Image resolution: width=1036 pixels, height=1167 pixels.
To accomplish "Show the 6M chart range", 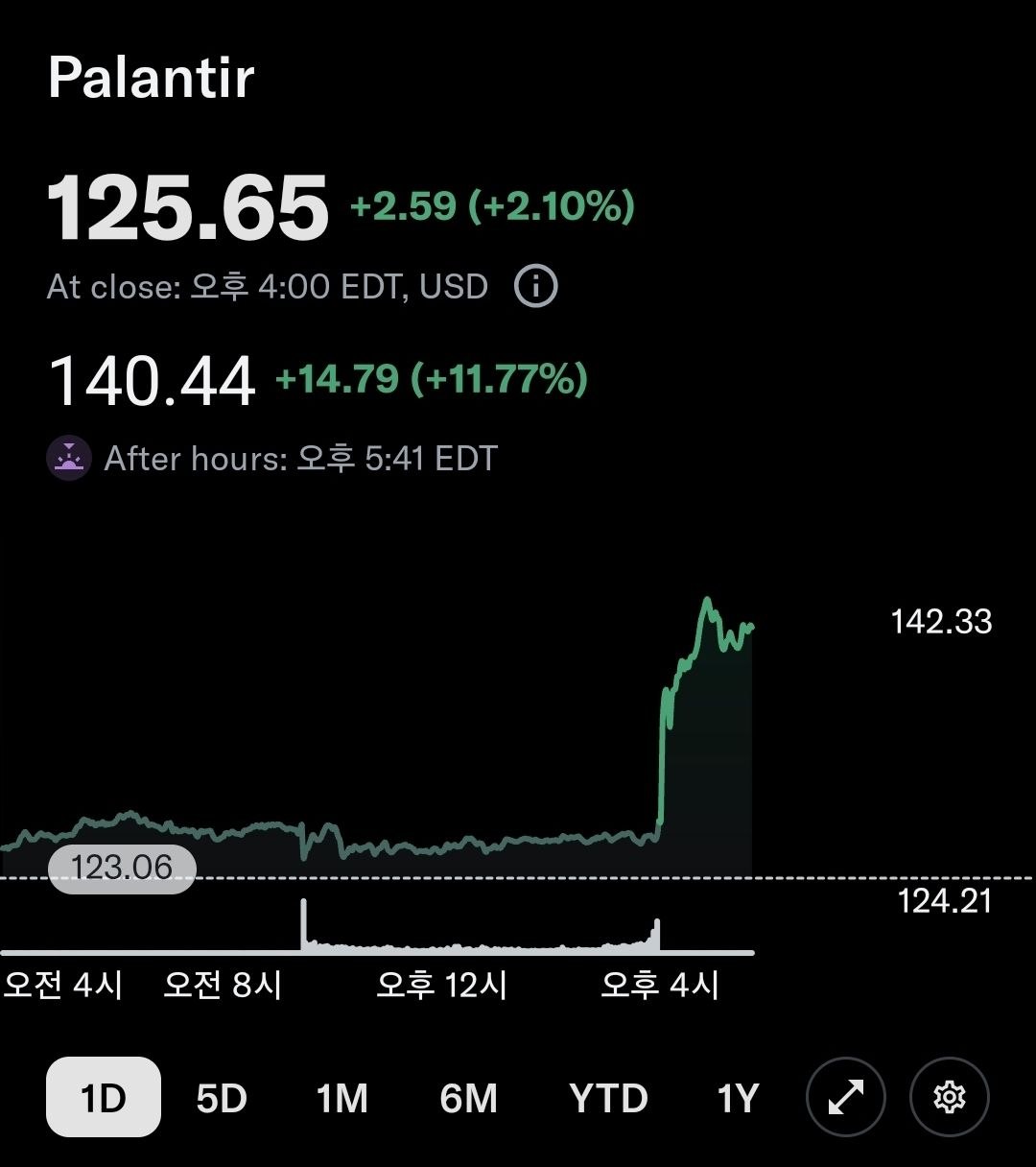I will [x=469, y=1098].
